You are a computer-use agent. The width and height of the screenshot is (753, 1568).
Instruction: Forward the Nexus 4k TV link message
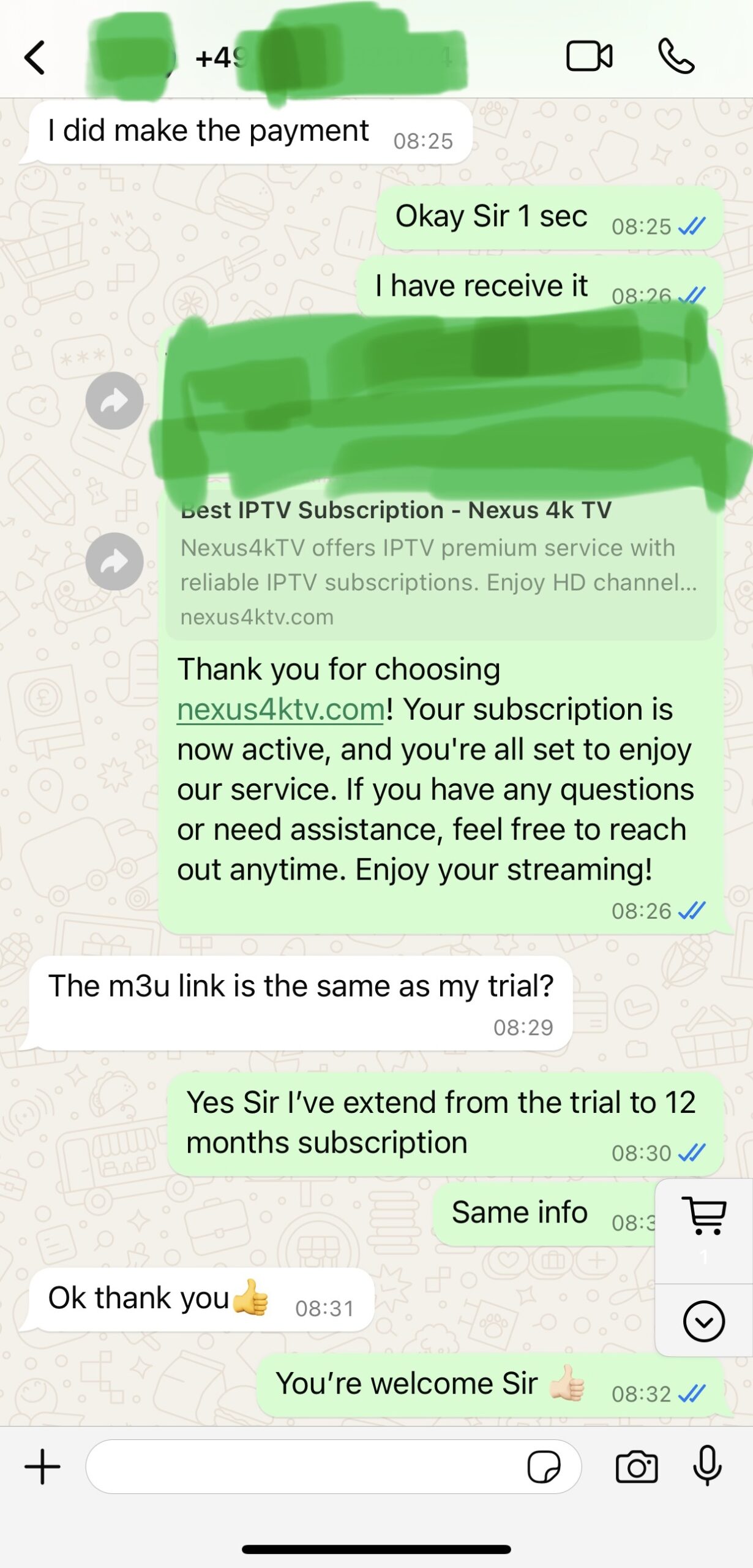(114, 561)
